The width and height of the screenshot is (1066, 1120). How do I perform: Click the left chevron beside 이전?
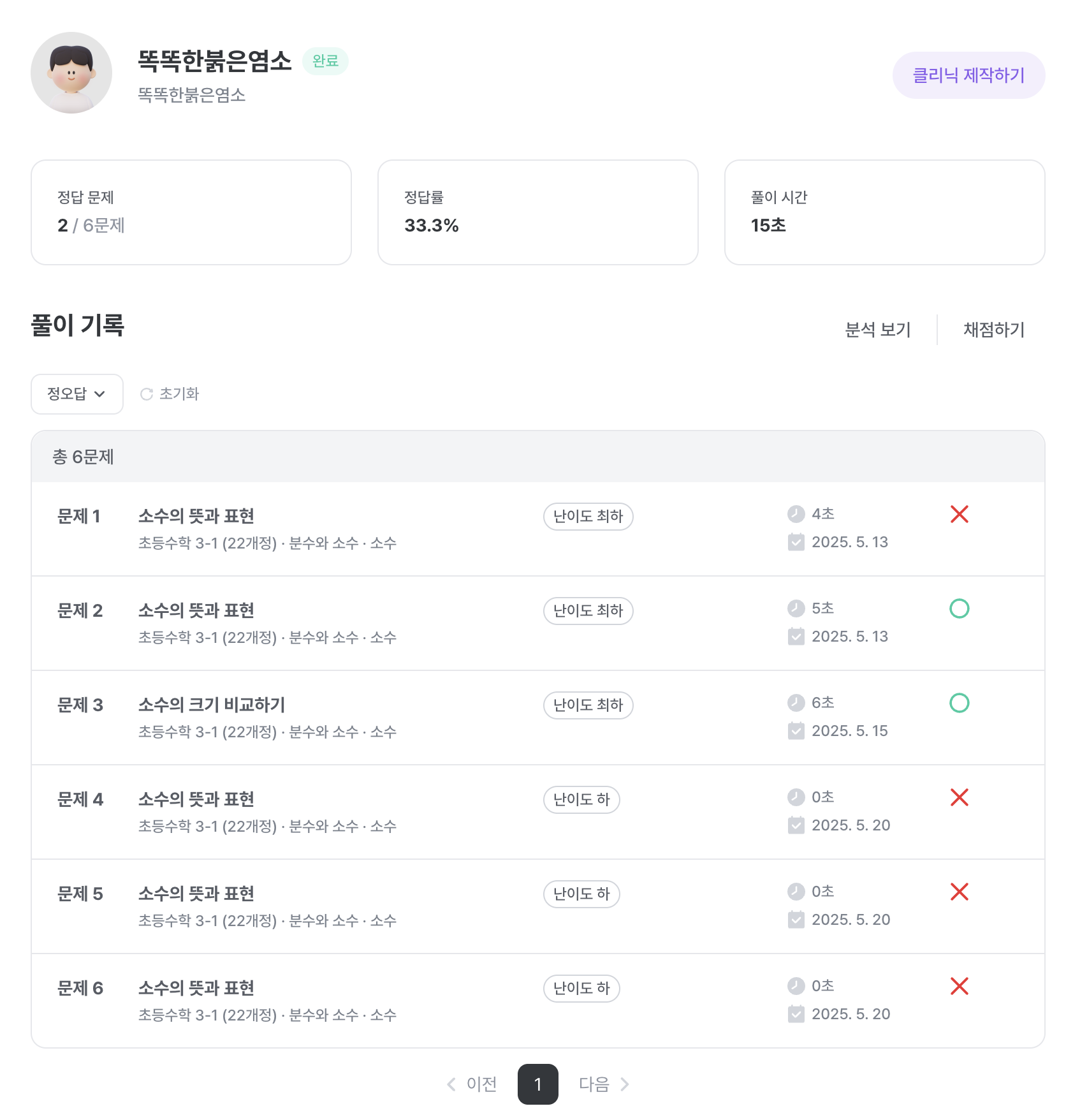[451, 1084]
